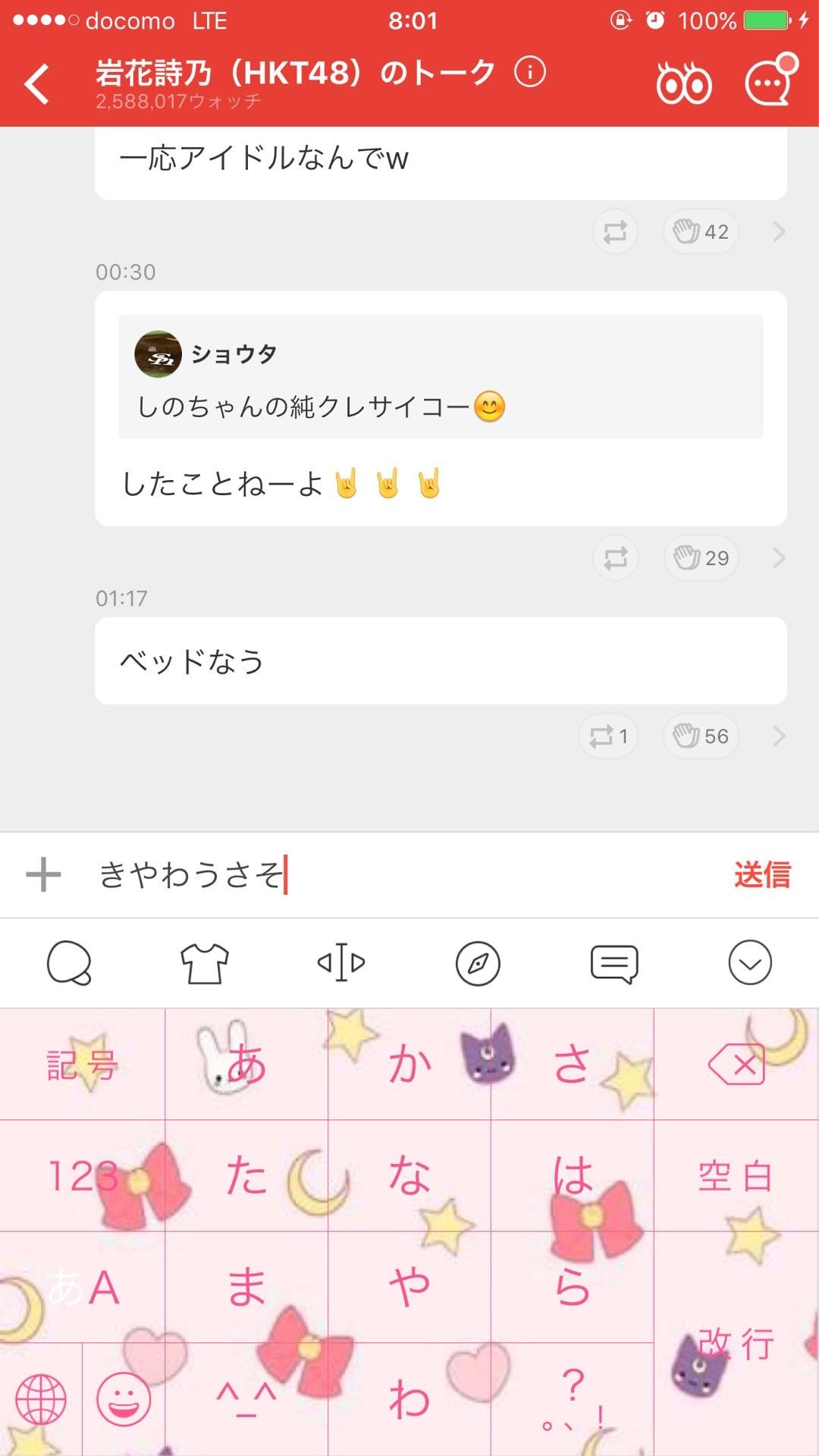Tap the plus button beside the message field
The height and width of the screenshot is (1456, 819).
point(42,876)
